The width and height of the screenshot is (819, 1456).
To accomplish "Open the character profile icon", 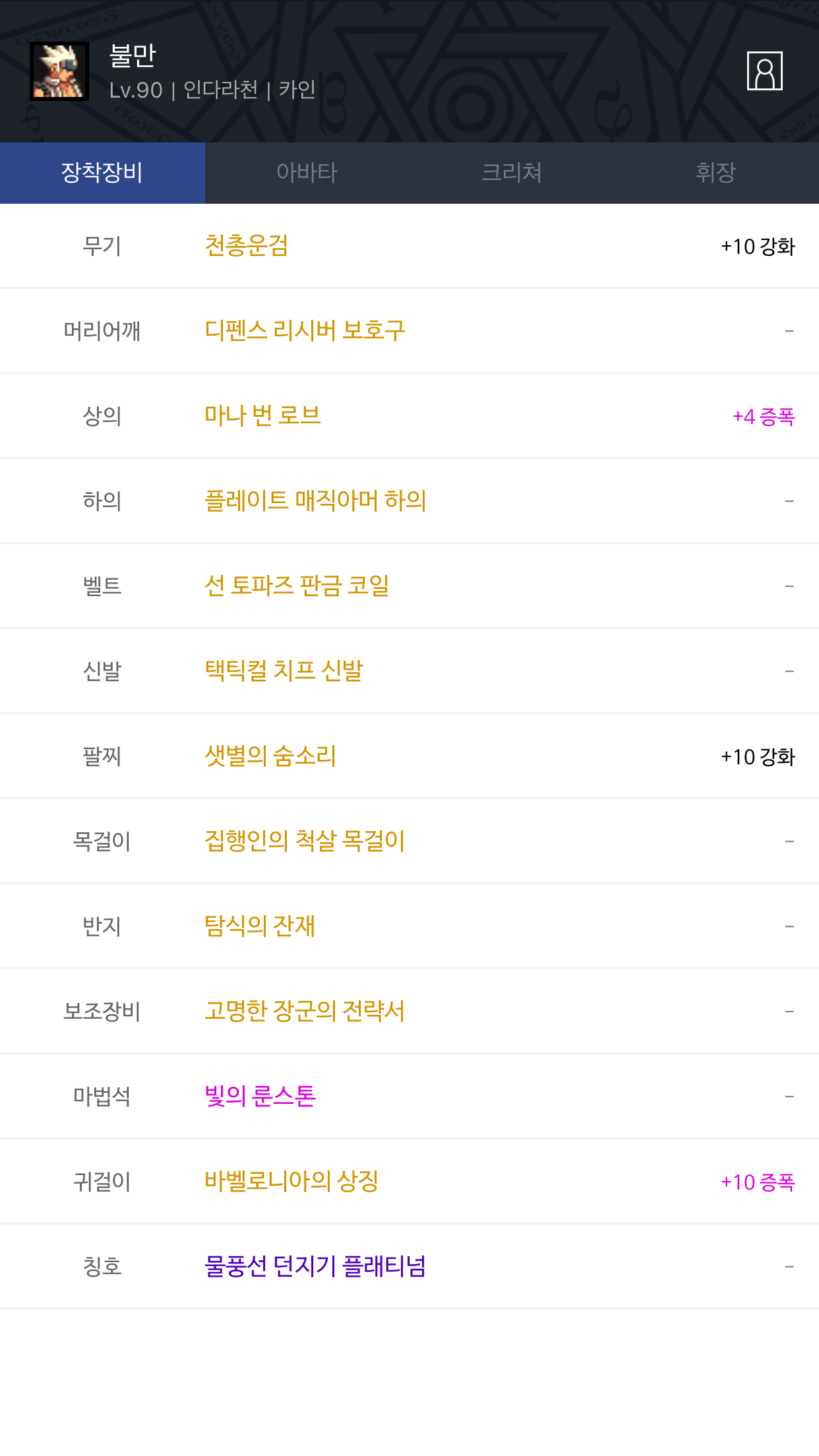I will tap(764, 71).
